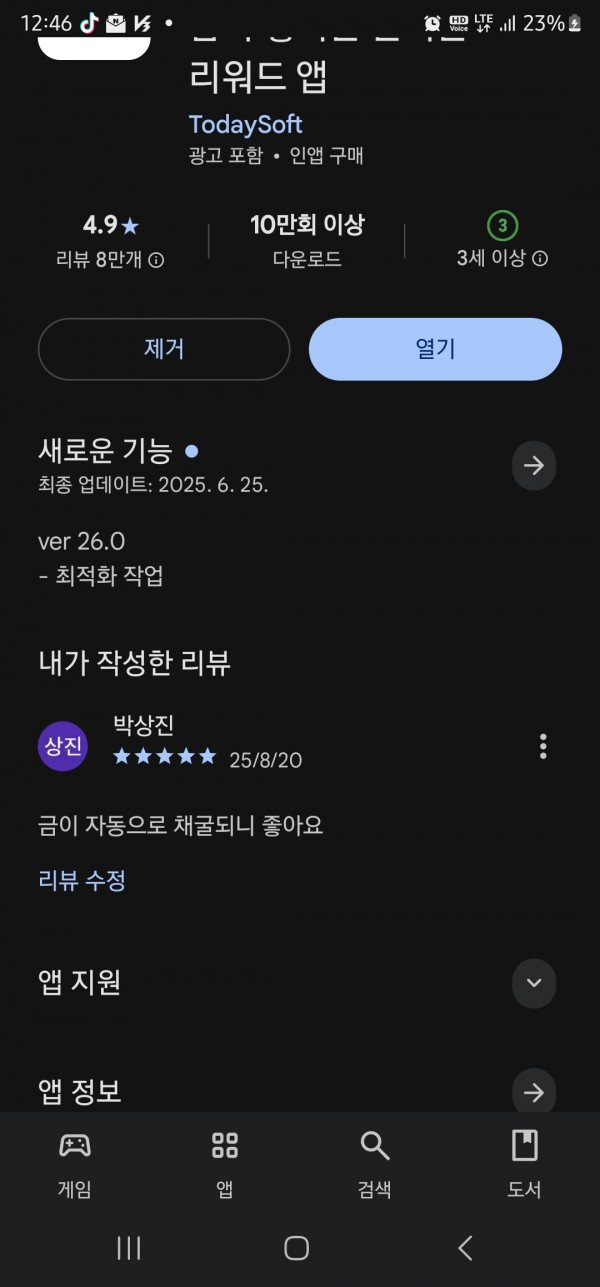
Task: Go back with the system back button
Action: [465, 1247]
